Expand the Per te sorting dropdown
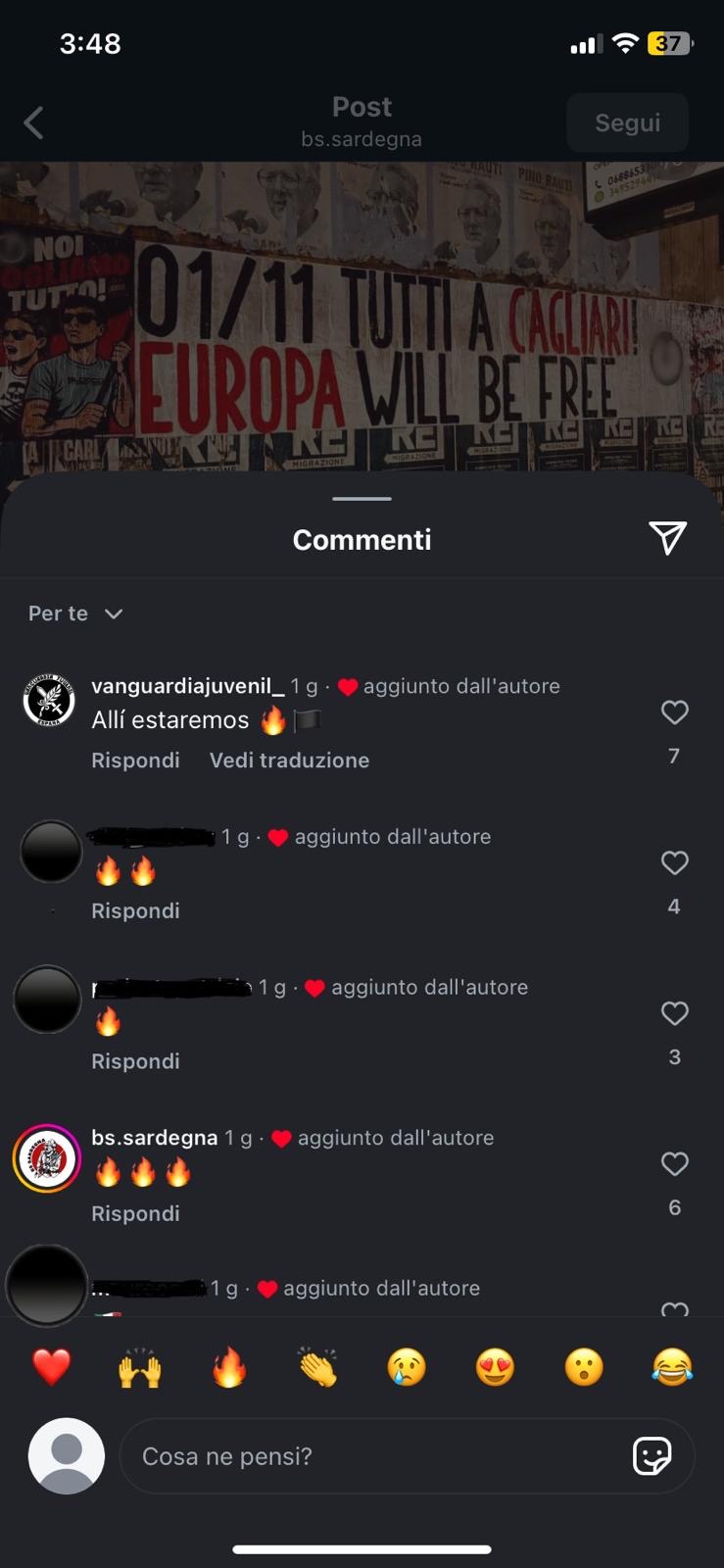 pyautogui.click(x=75, y=613)
